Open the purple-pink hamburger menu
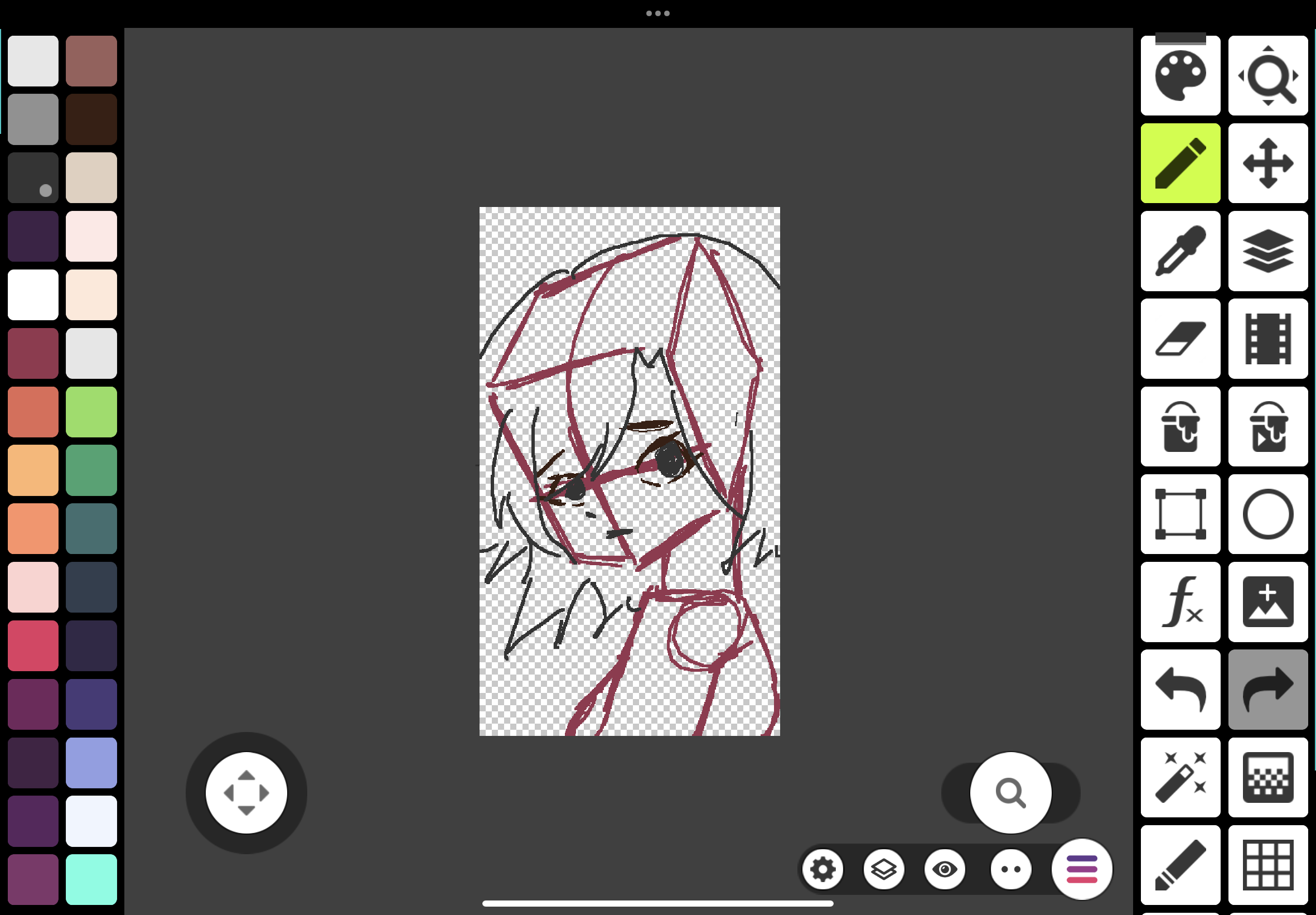This screenshot has height=915, width=1316. (x=1082, y=870)
